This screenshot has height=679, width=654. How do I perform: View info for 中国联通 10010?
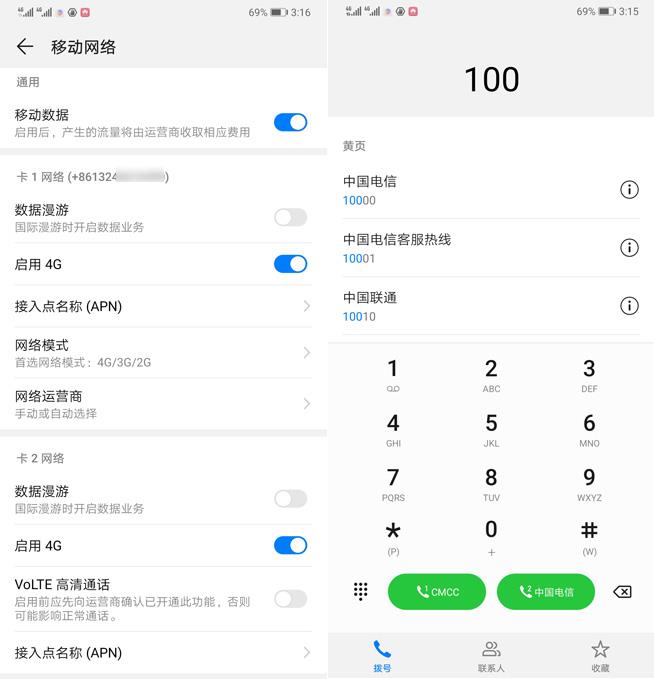click(x=629, y=306)
